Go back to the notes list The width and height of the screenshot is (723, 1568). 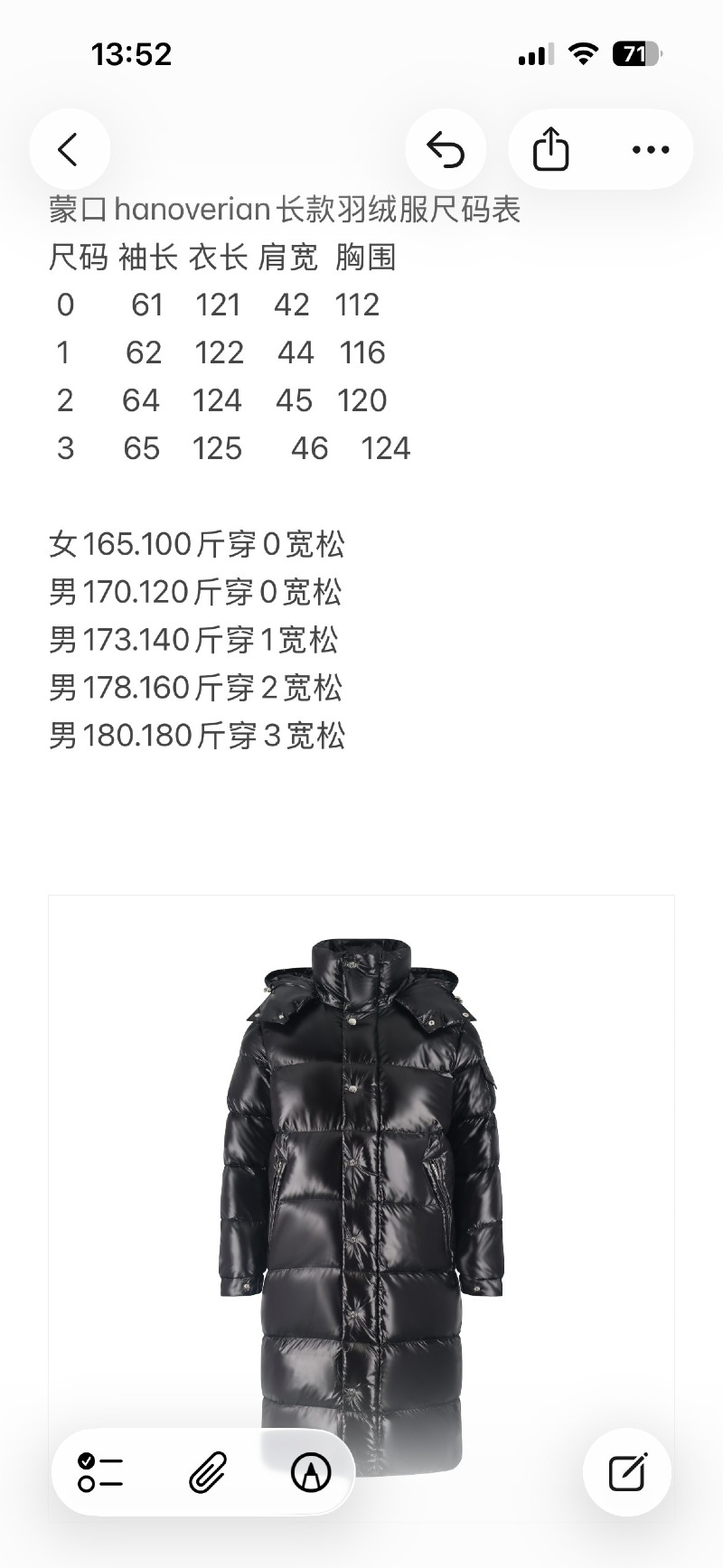click(x=69, y=149)
